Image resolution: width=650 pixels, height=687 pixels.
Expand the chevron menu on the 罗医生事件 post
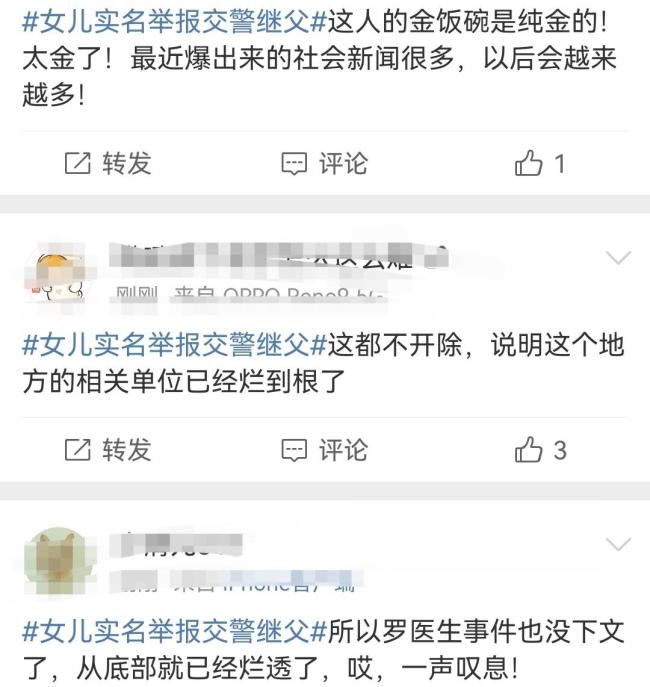(x=619, y=544)
